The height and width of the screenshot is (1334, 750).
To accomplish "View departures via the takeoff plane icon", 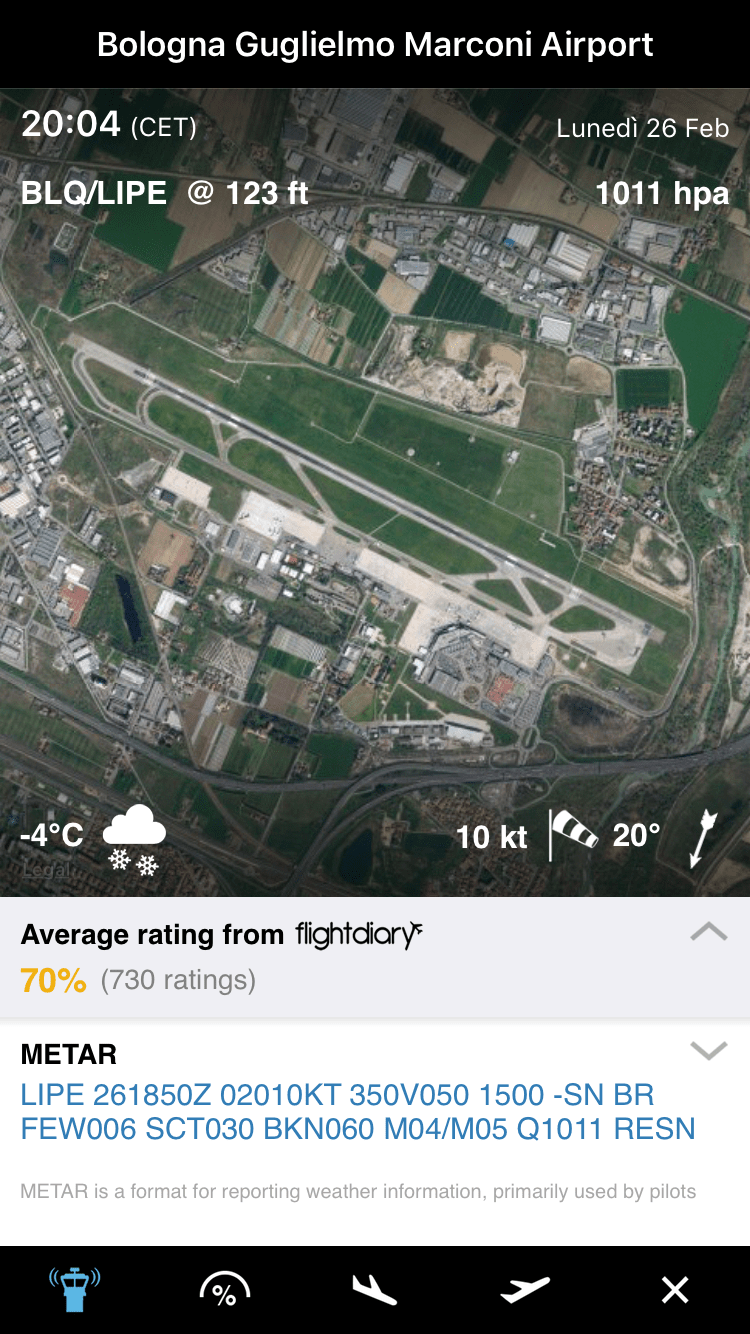I will (525, 1290).
